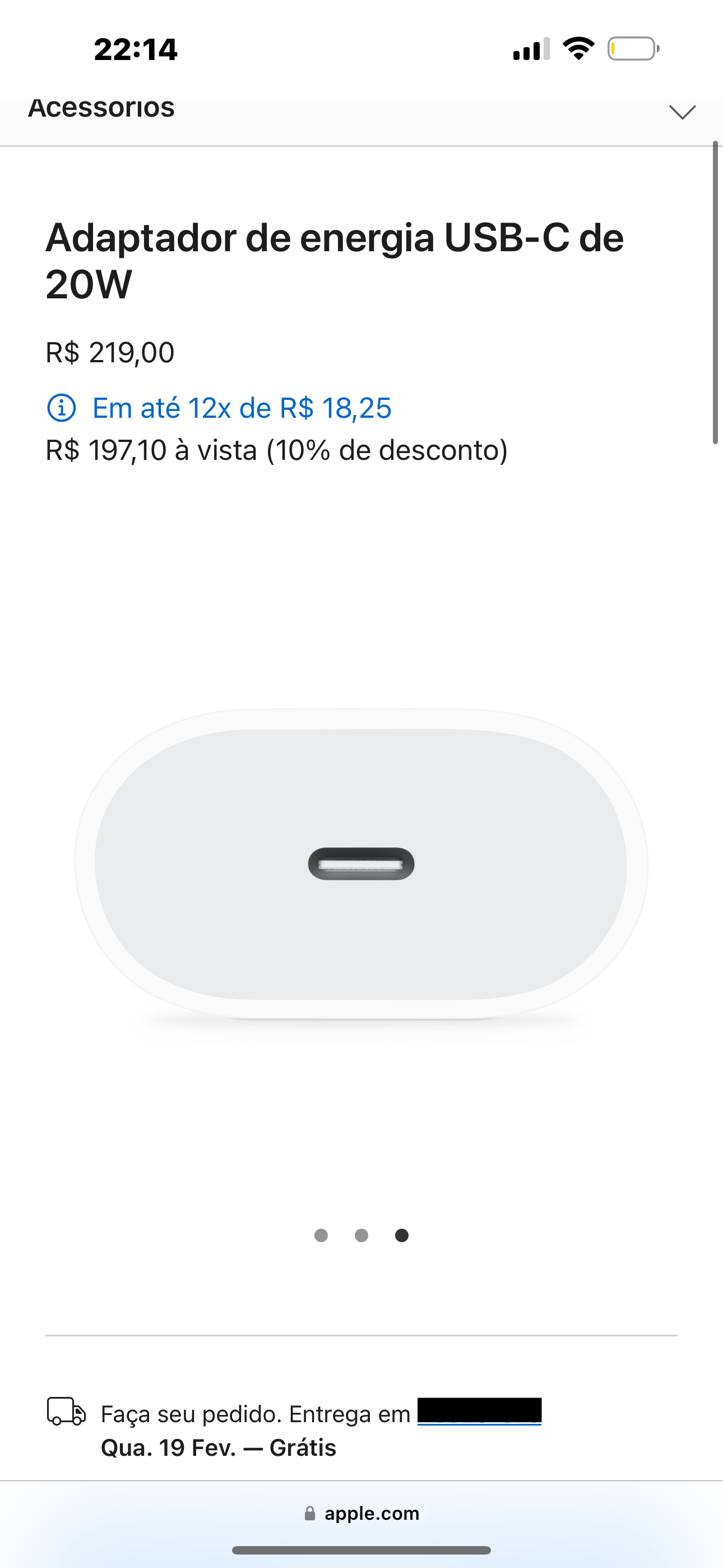Open the 12x installment info link
Screen dimensions: 723x1568
click(x=241, y=408)
